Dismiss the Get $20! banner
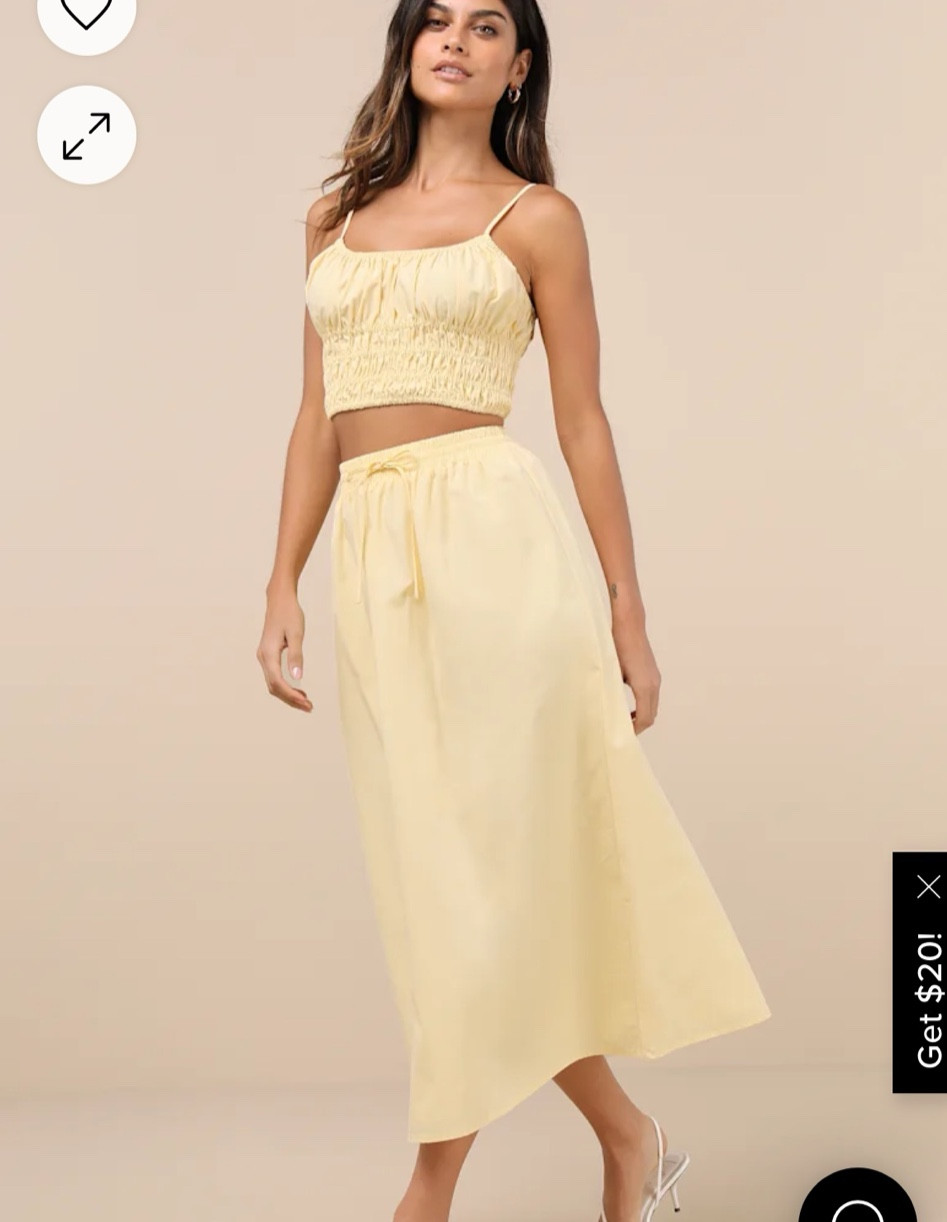This screenshot has width=947, height=1222. click(x=928, y=886)
